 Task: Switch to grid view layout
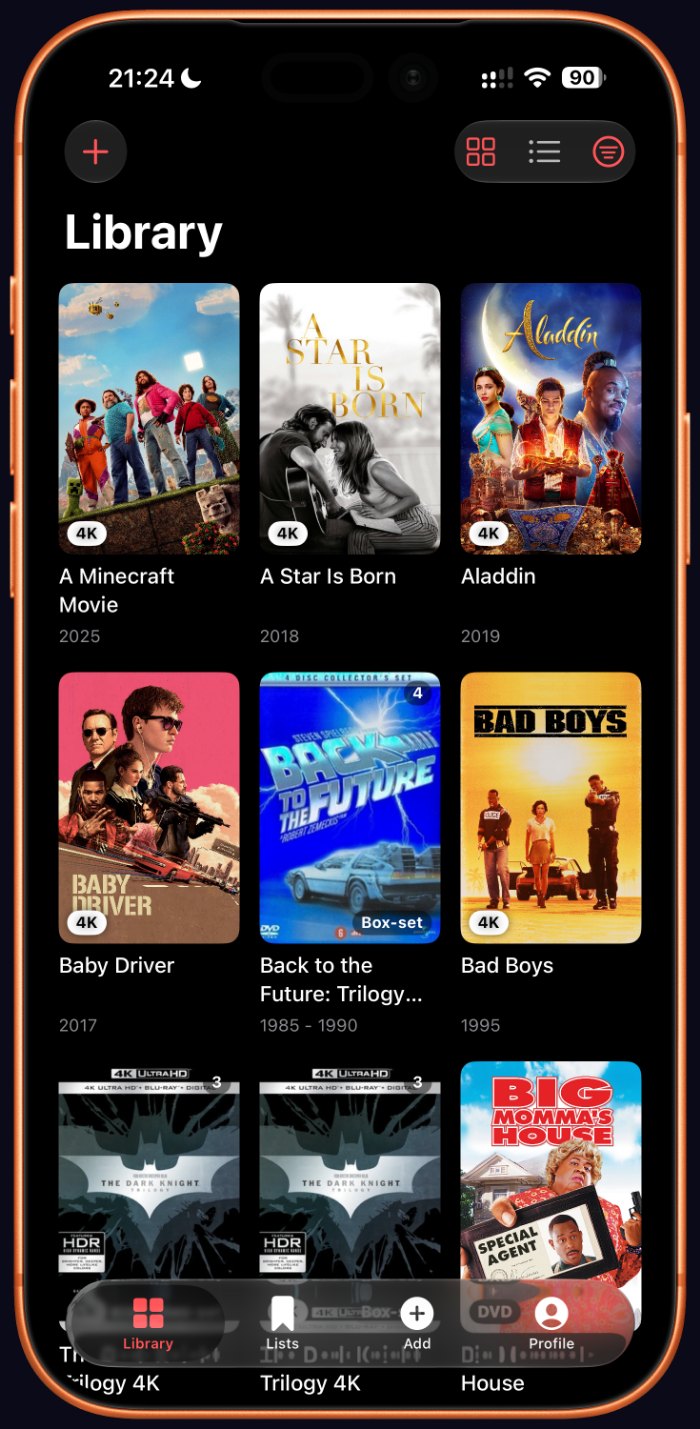tap(481, 152)
